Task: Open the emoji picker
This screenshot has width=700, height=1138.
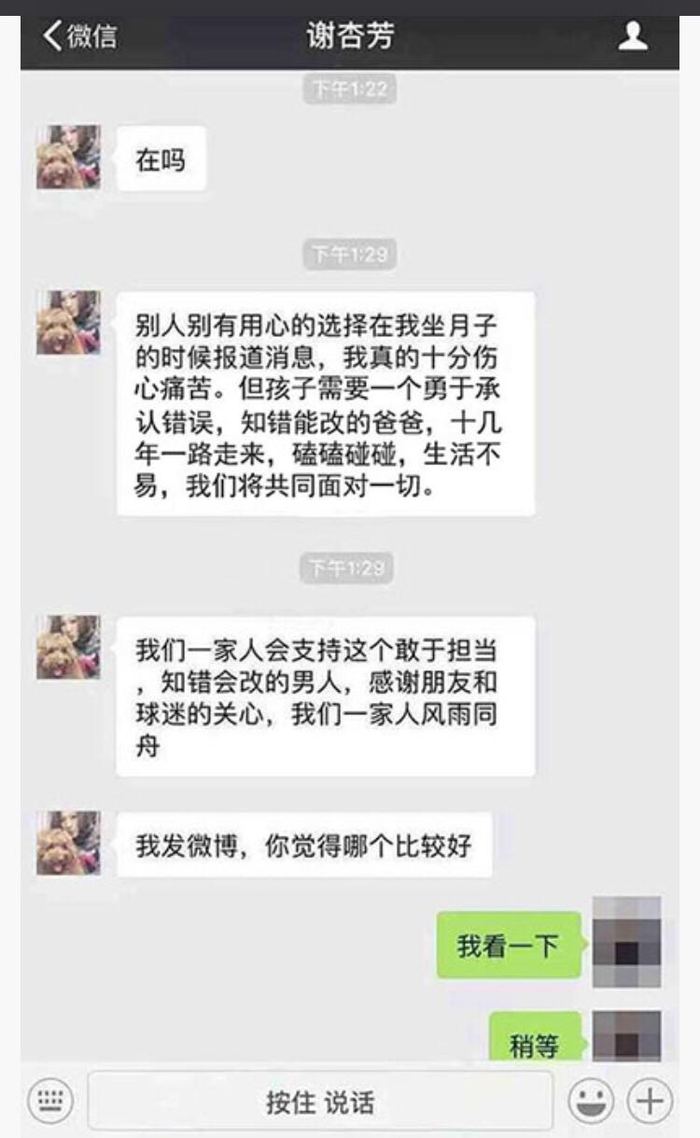Action: [591, 1102]
